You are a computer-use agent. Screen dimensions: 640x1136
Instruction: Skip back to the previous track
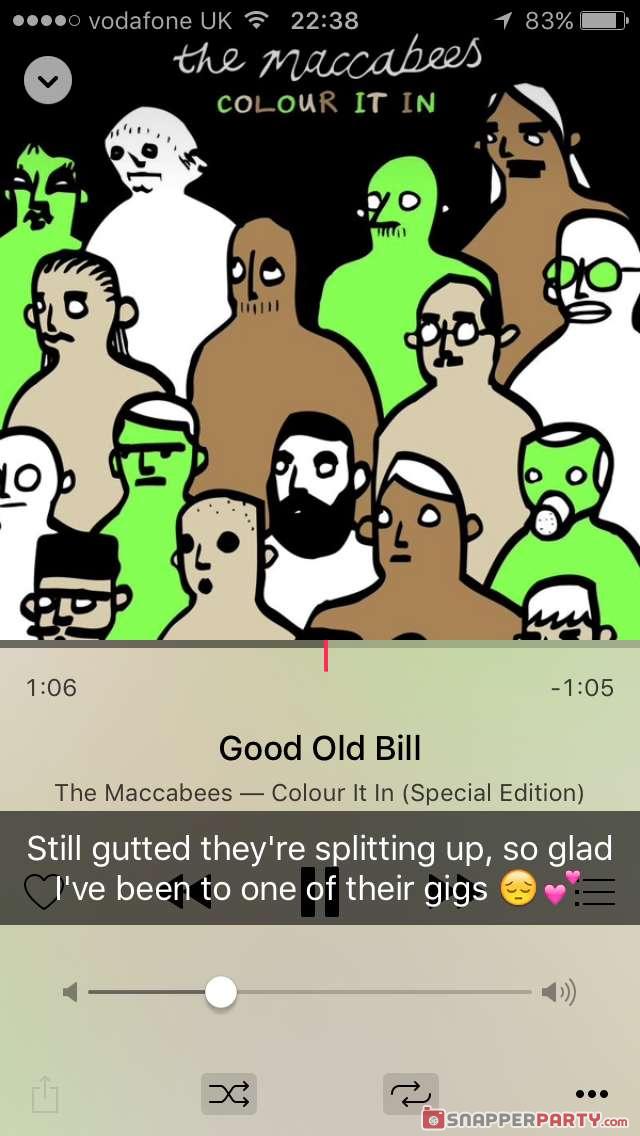(x=190, y=891)
